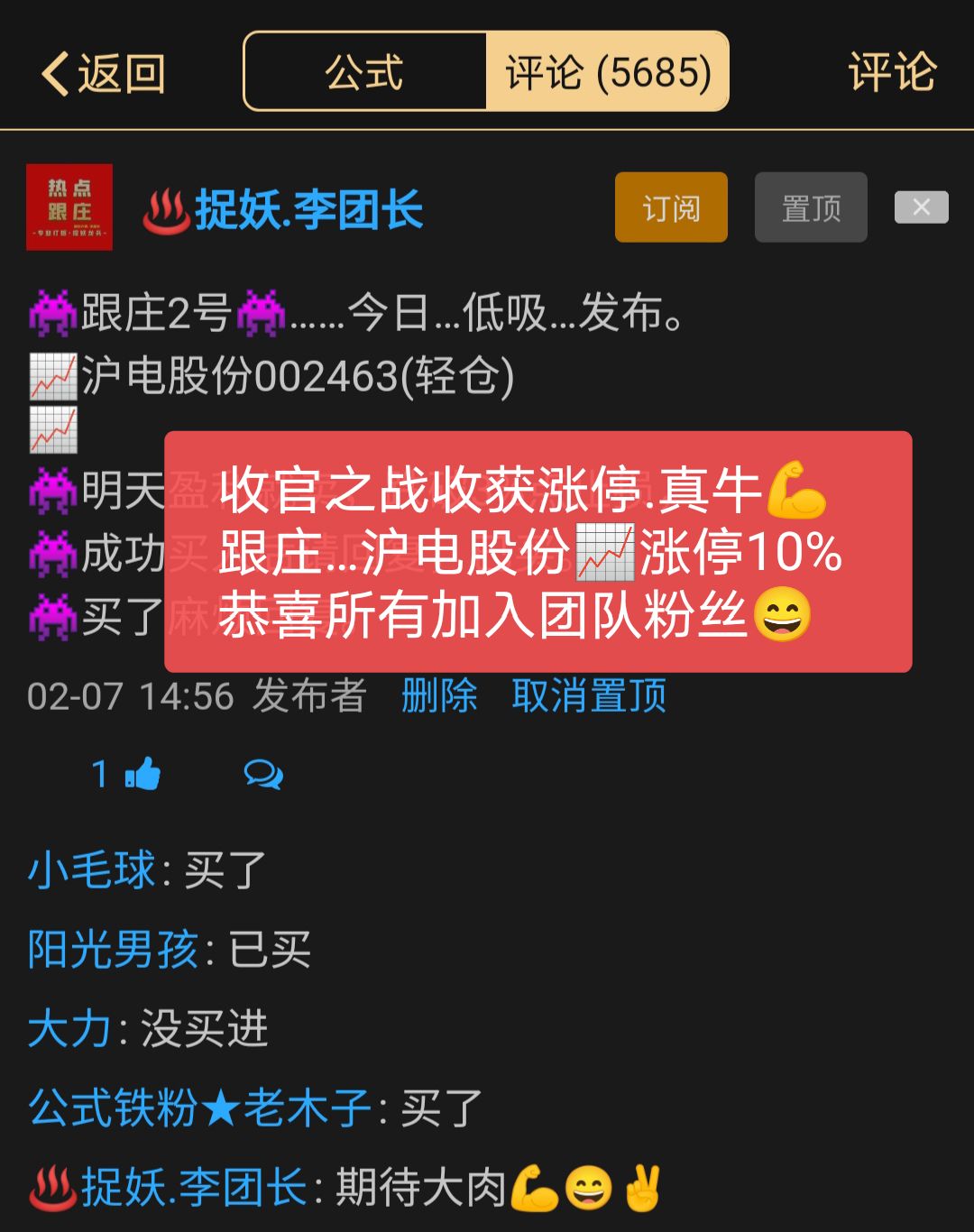Switch to the 公式 tab

pyautogui.click(x=364, y=72)
